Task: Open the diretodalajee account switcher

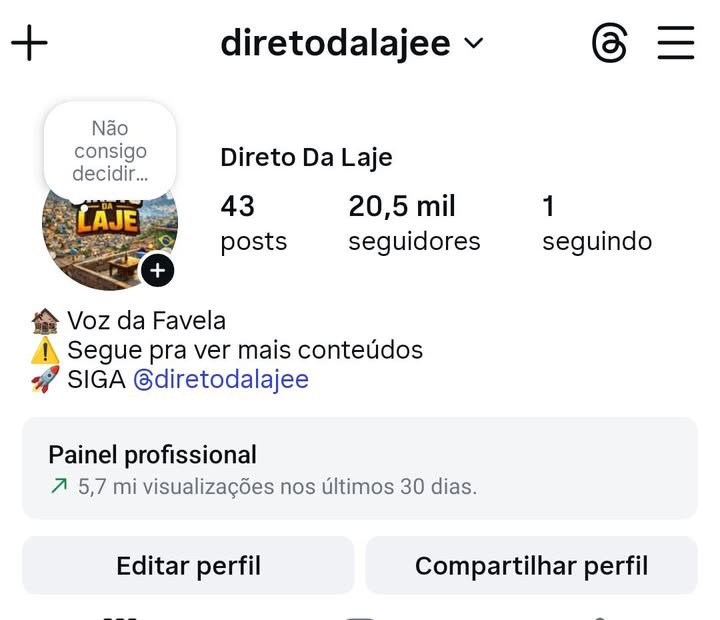Action: (352, 44)
